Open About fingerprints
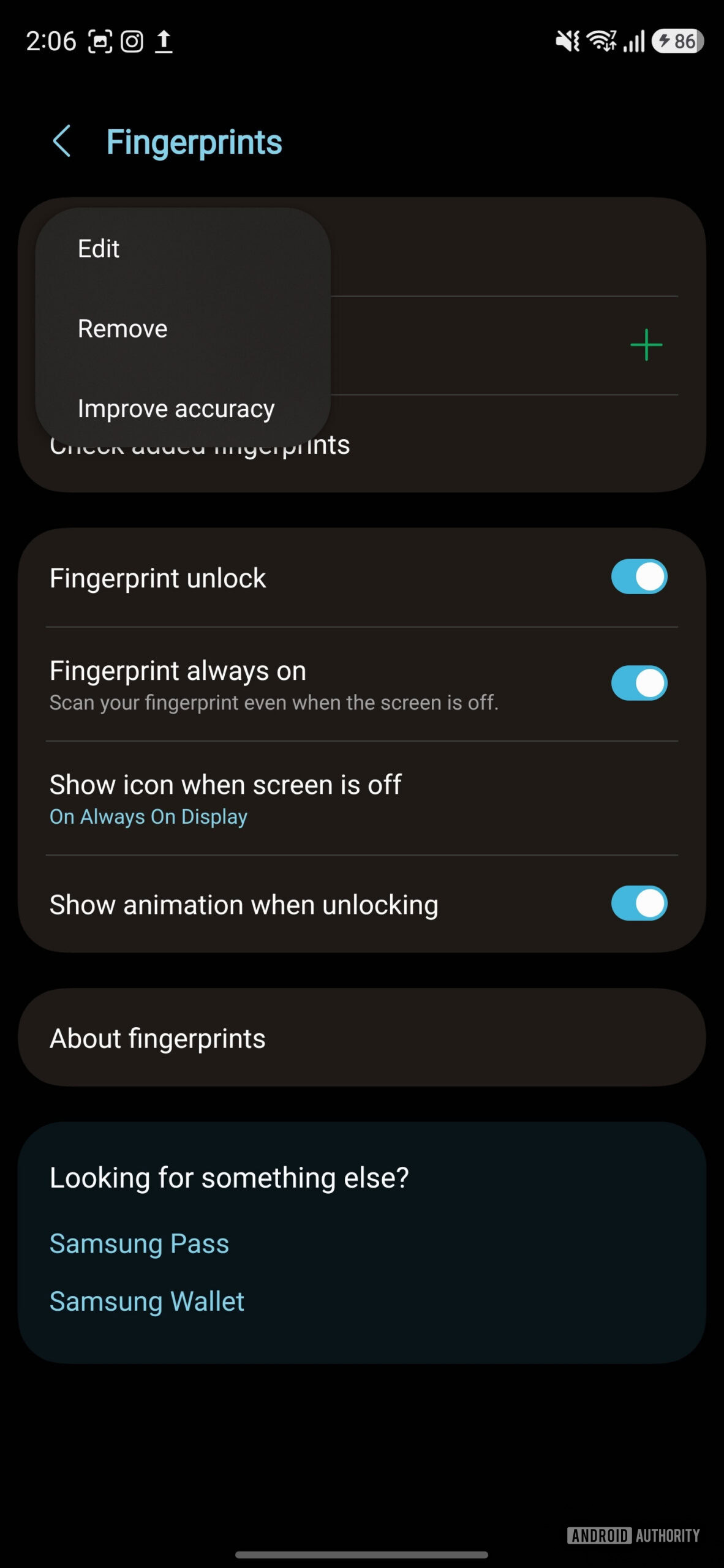 [157, 1037]
